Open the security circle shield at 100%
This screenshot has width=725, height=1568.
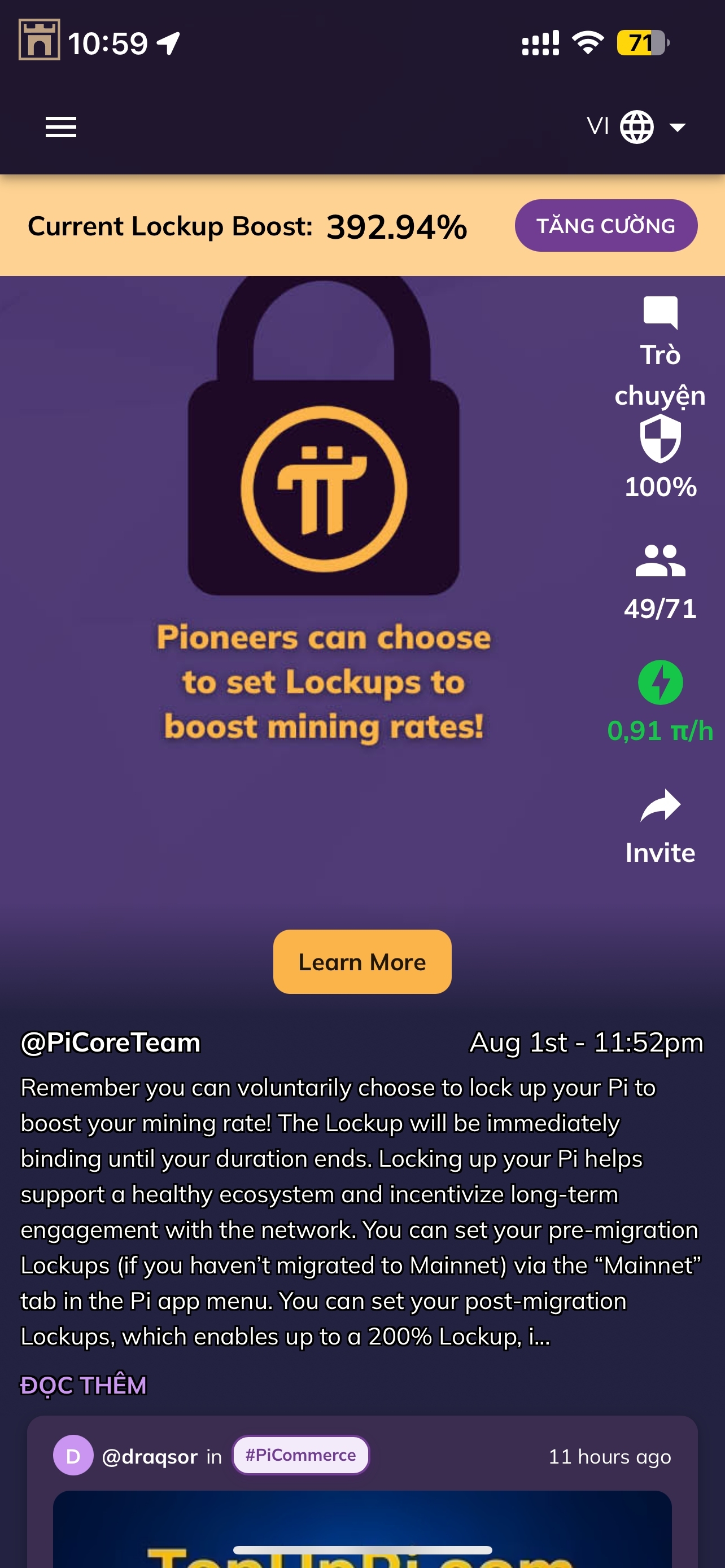(x=660, y=457)
